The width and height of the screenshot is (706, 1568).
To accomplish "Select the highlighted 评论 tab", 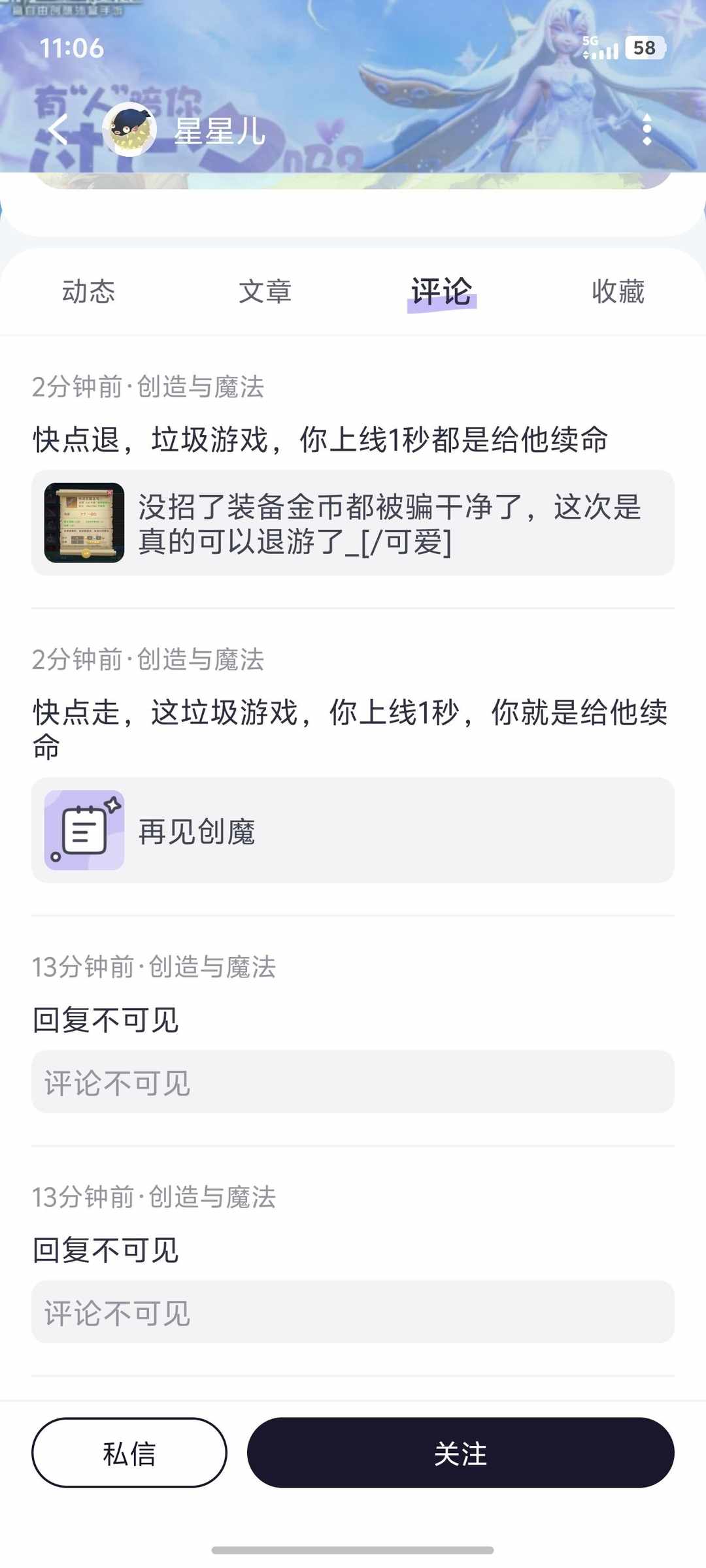I will tap(442, 293).
